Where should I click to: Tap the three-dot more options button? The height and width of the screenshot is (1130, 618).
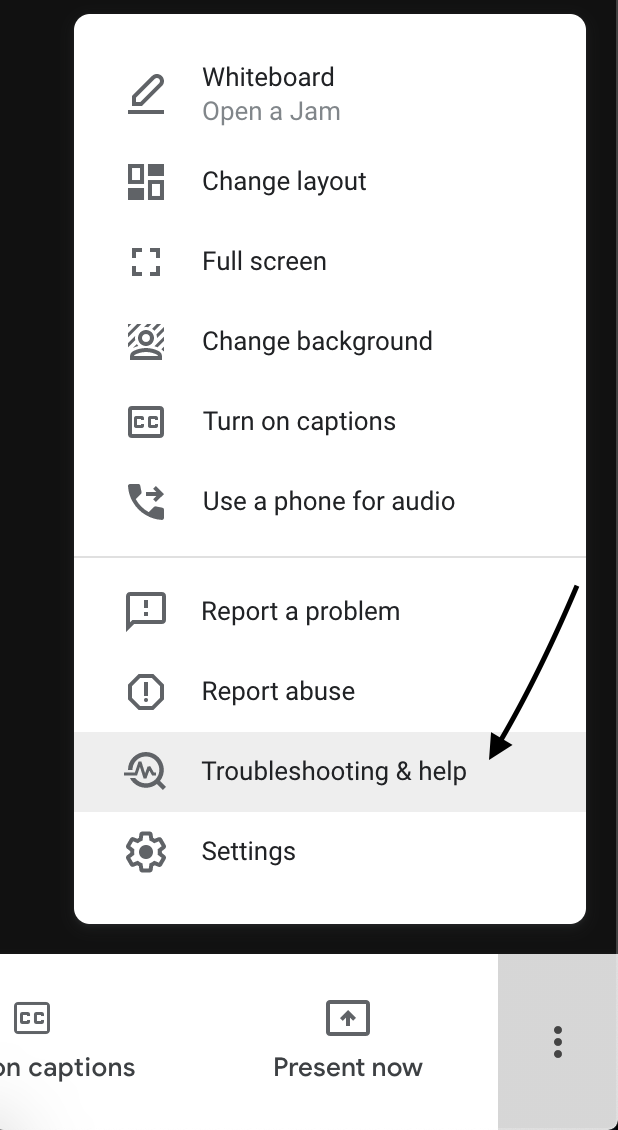pyautogui.click(x=558, y=1042)
